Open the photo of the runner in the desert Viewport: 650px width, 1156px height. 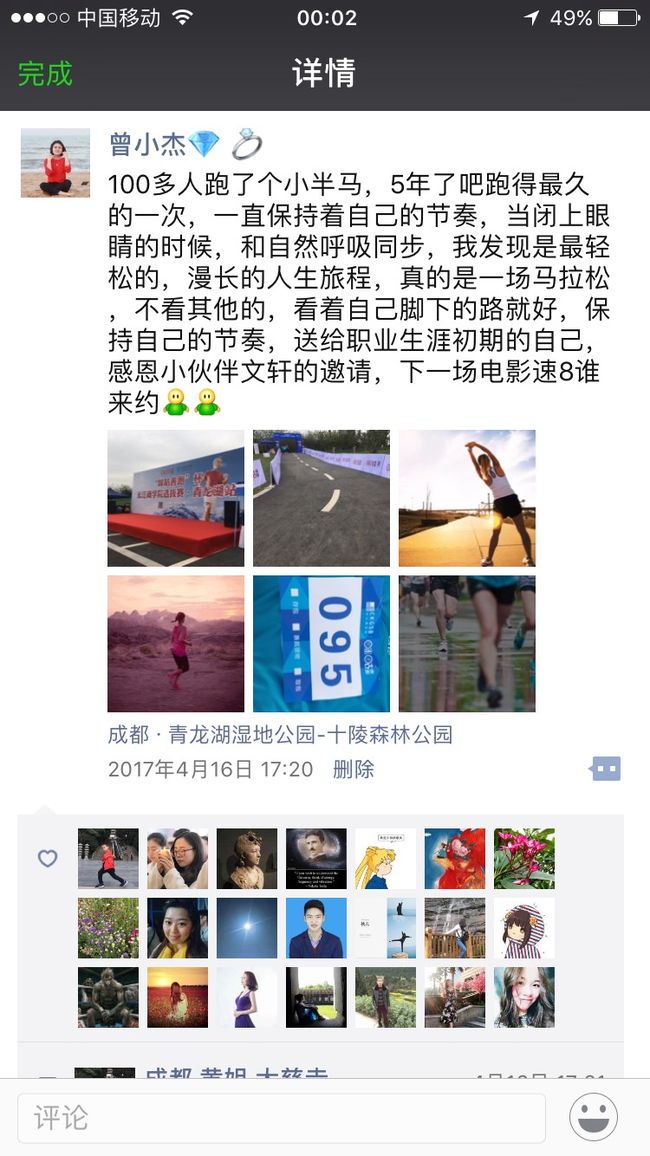(x=175, y=644)
